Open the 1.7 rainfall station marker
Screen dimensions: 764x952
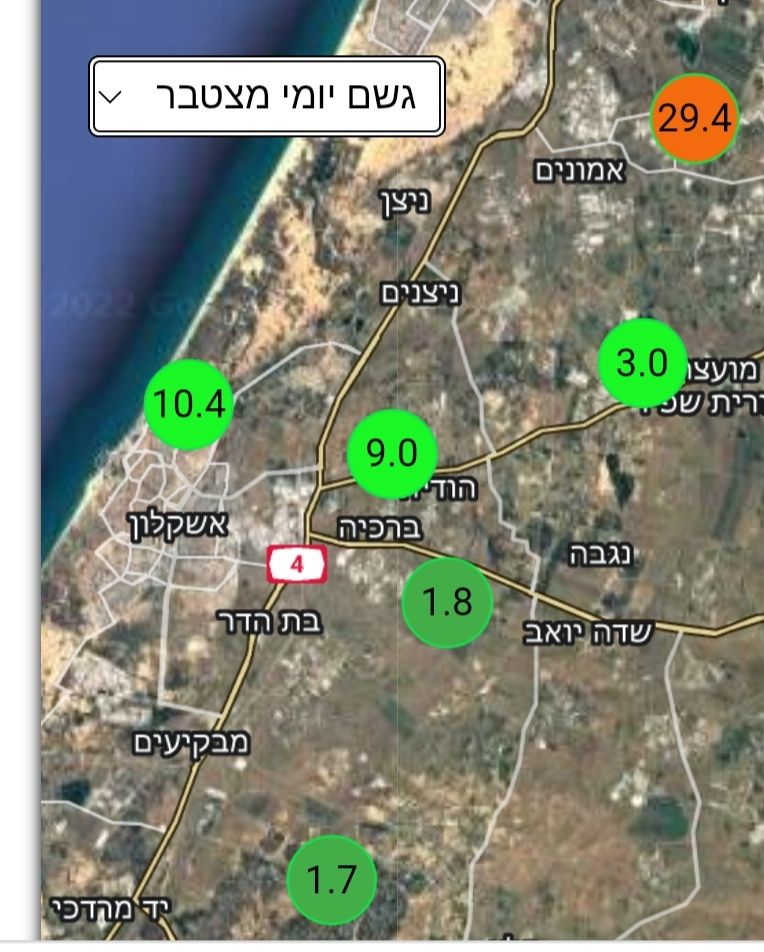(x=331, y=881)
